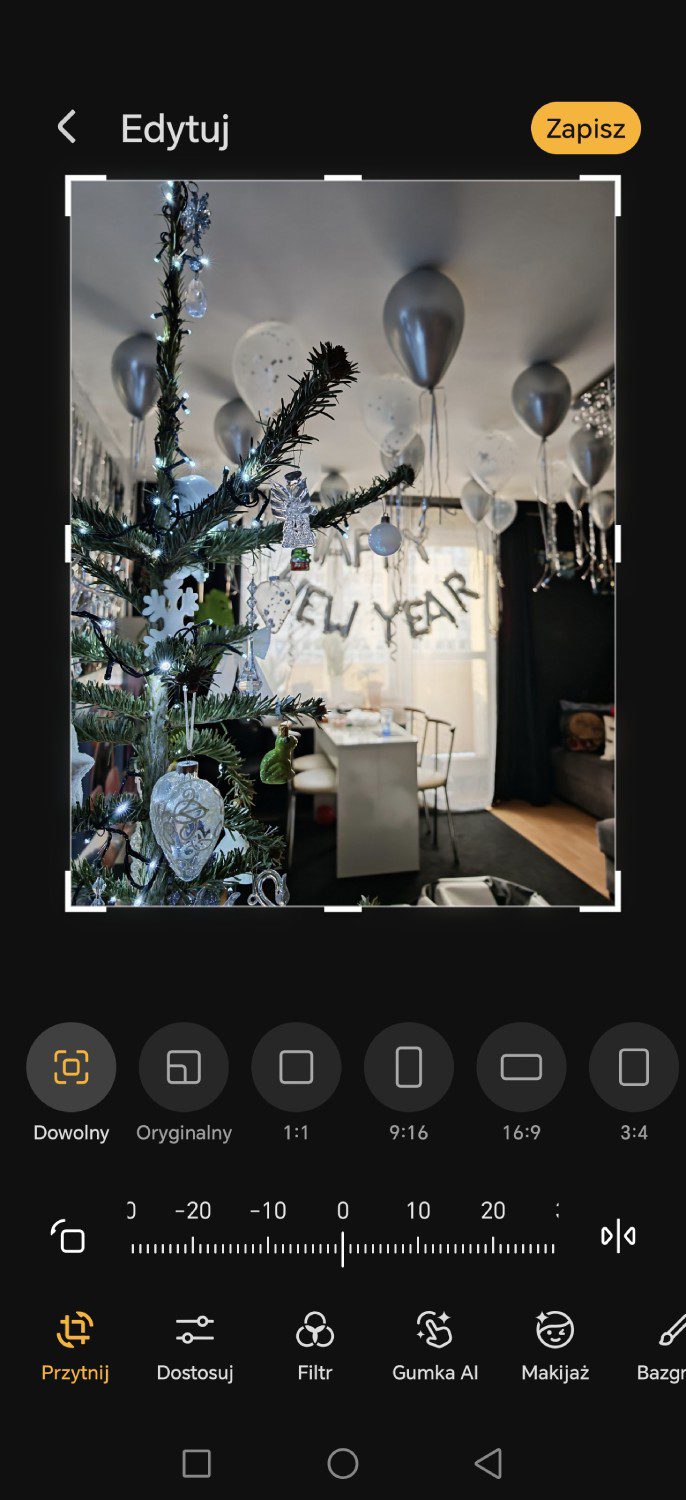This screenshot has height=1500, width=686.
Task: Save the edit with Zapisz
Action: (x=585, y=128)
